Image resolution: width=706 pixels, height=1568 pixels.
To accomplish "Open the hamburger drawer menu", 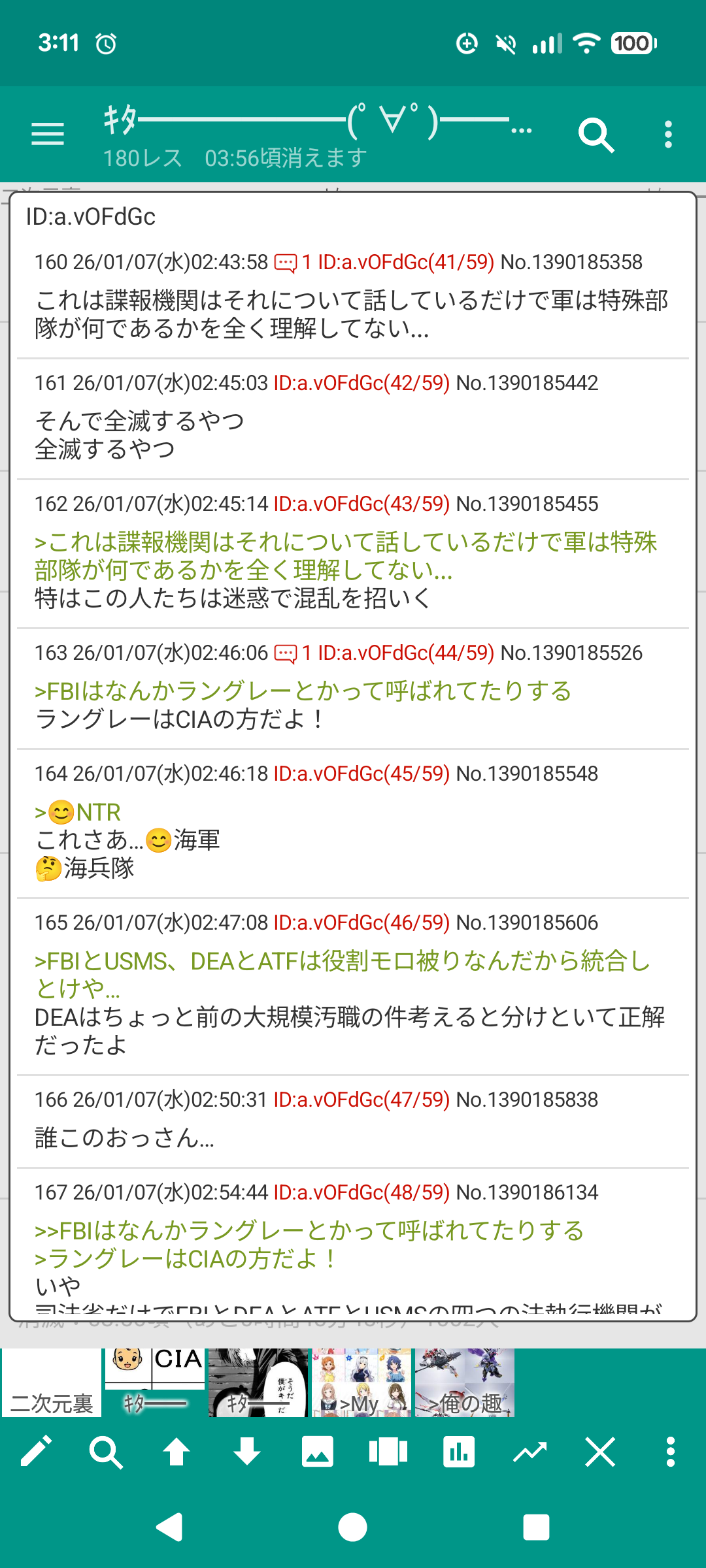I will (x=48, y=134).
